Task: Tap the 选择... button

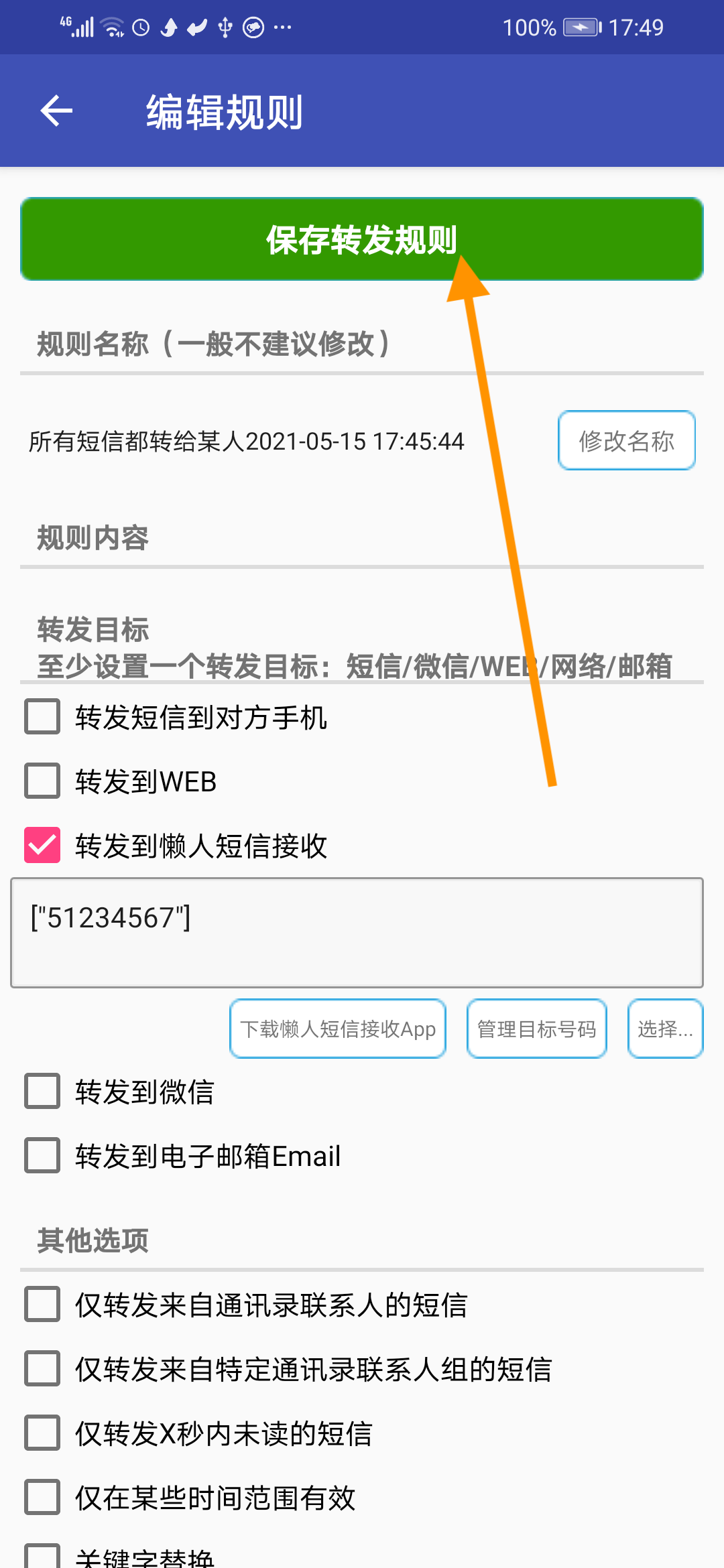Action: [x=664, y=1029]
